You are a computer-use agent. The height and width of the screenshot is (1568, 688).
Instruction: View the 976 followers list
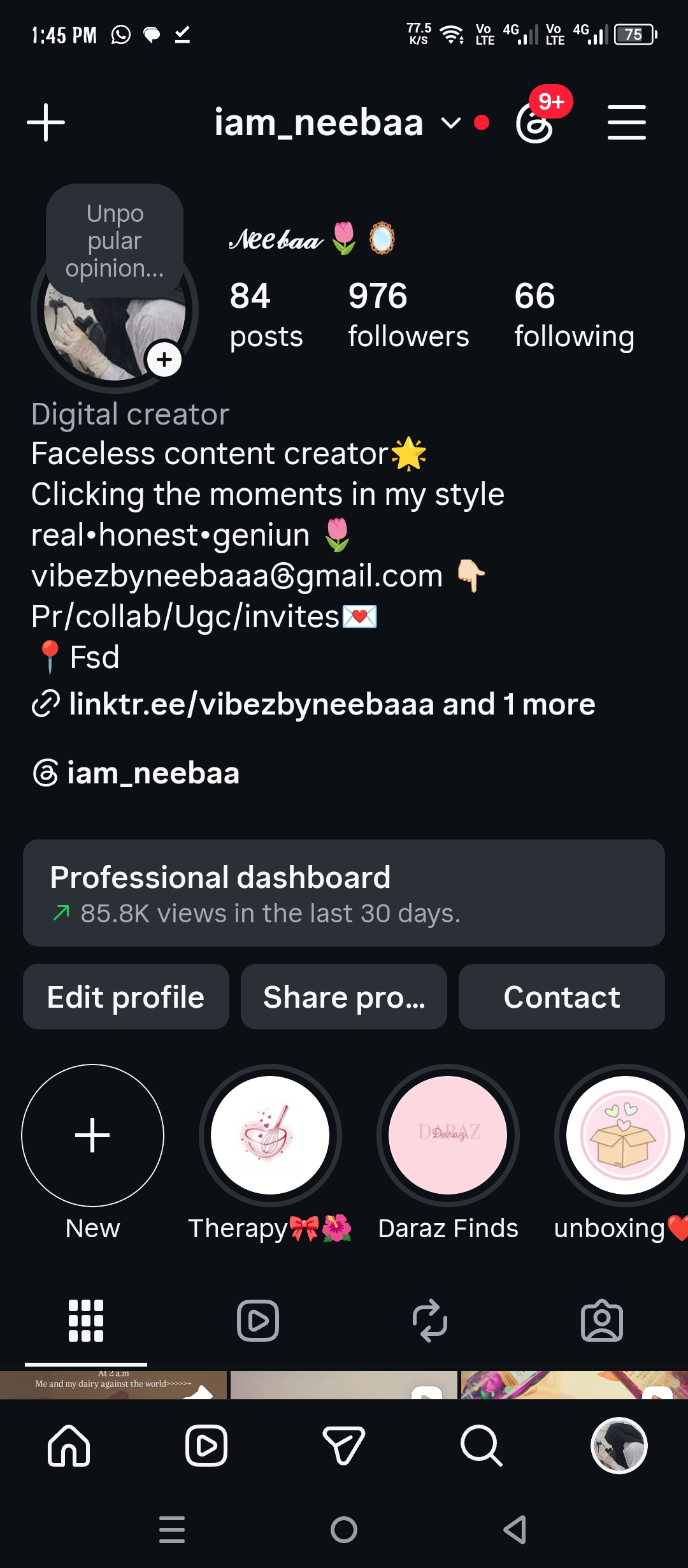point(408,314)
